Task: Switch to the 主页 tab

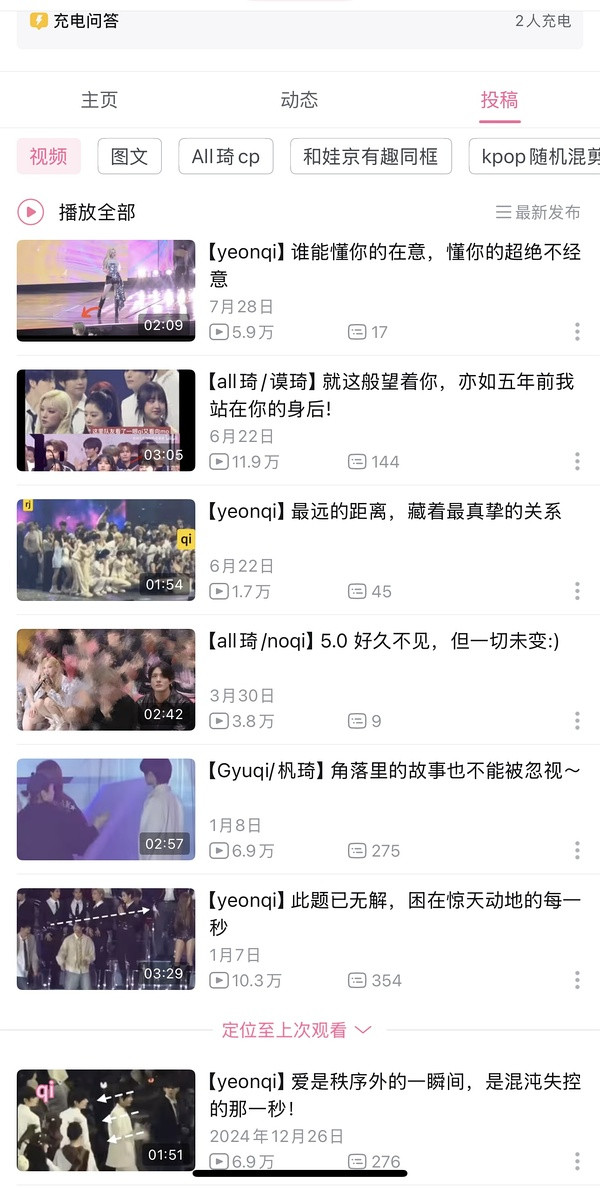Action: point(99,100)
